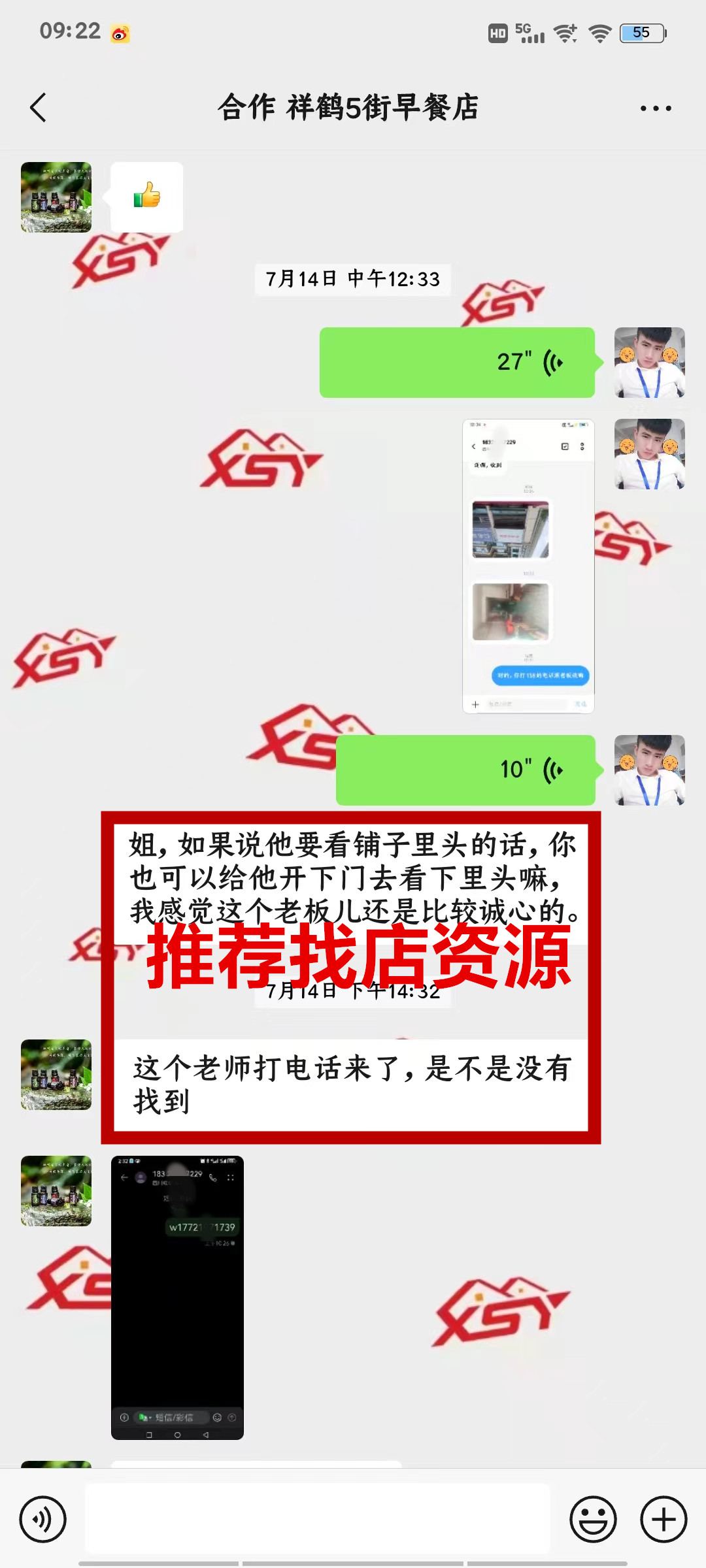Go back from the chat
Screen dimensions: 706x1568
click(x=39, y=108)
